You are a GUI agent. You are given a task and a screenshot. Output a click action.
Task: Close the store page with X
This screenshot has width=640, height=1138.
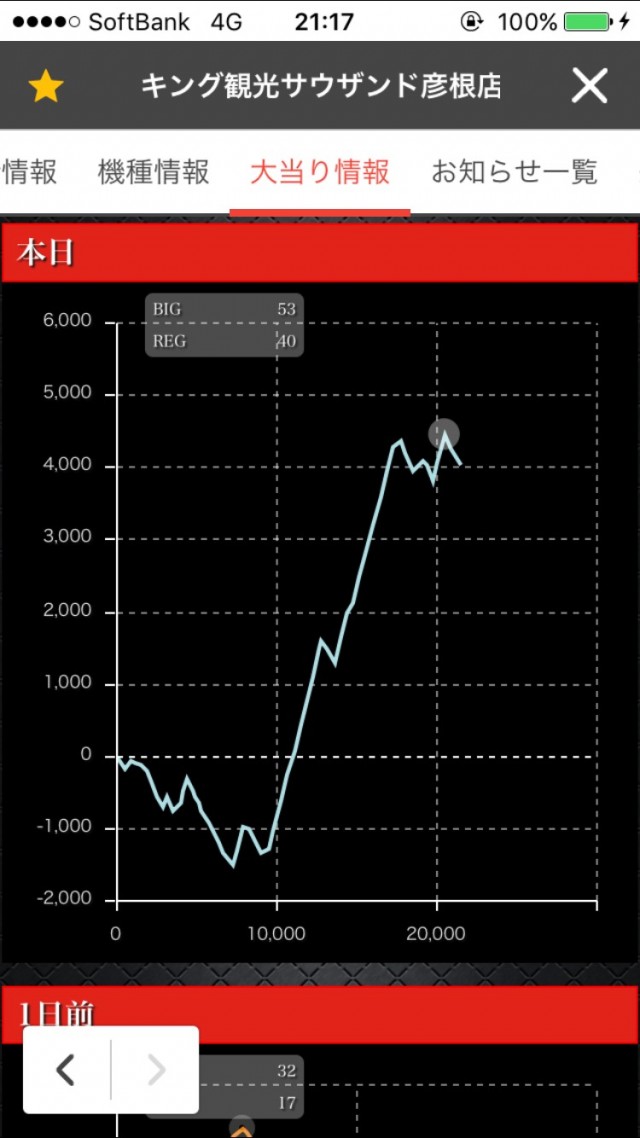(589, 87)
